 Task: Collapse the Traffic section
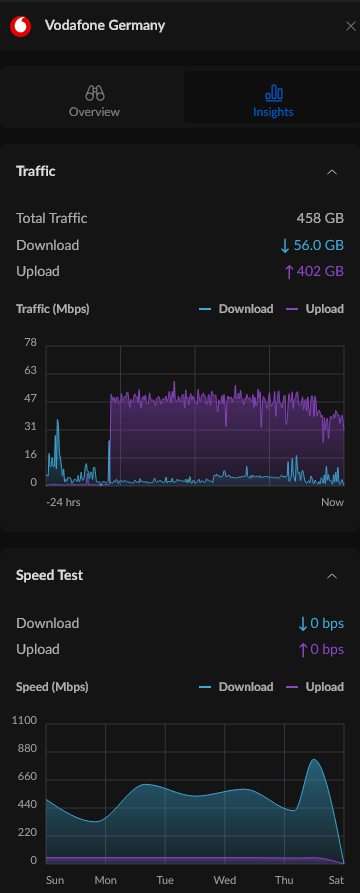332,171
